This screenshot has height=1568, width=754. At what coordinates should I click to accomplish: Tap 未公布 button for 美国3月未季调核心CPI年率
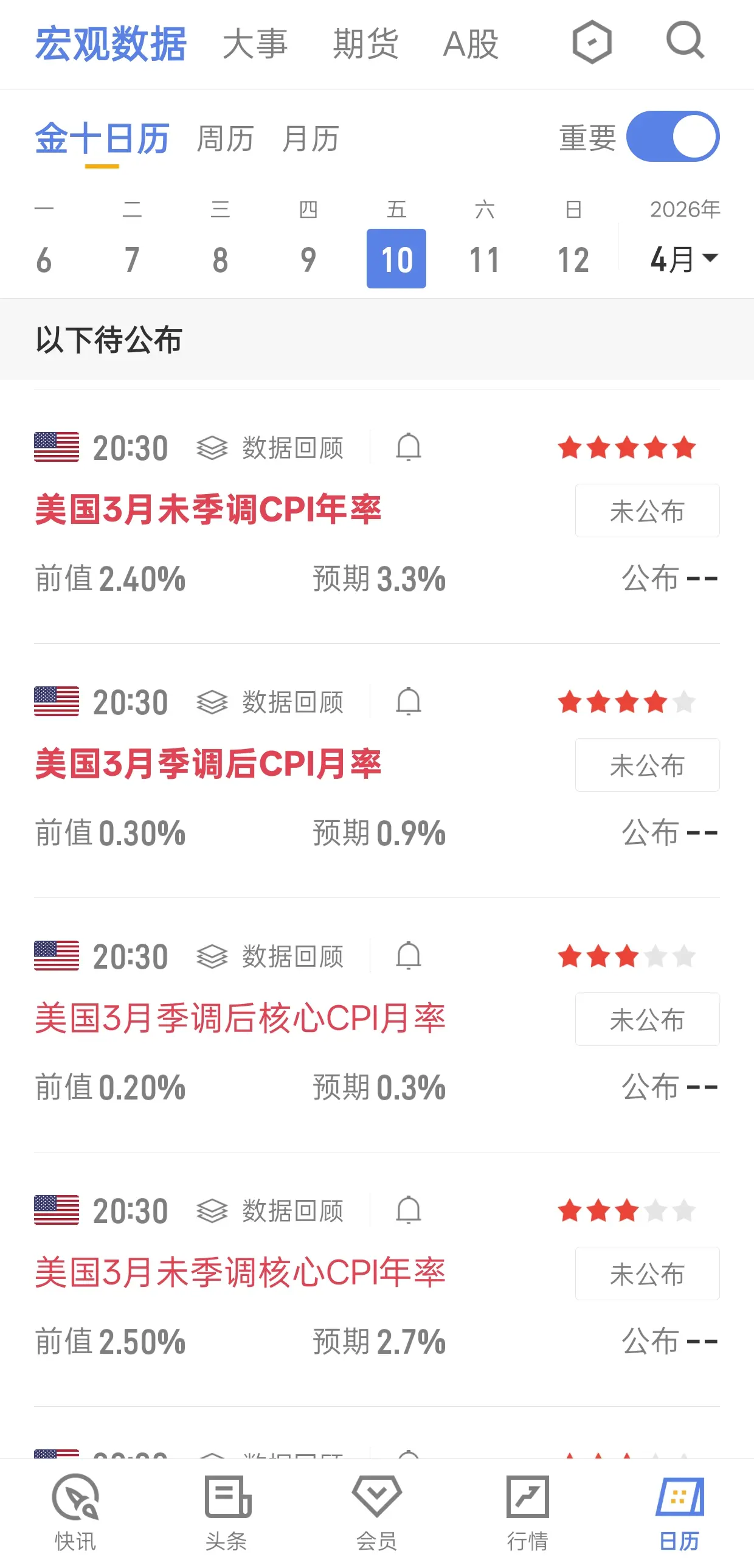point(648,1274)
